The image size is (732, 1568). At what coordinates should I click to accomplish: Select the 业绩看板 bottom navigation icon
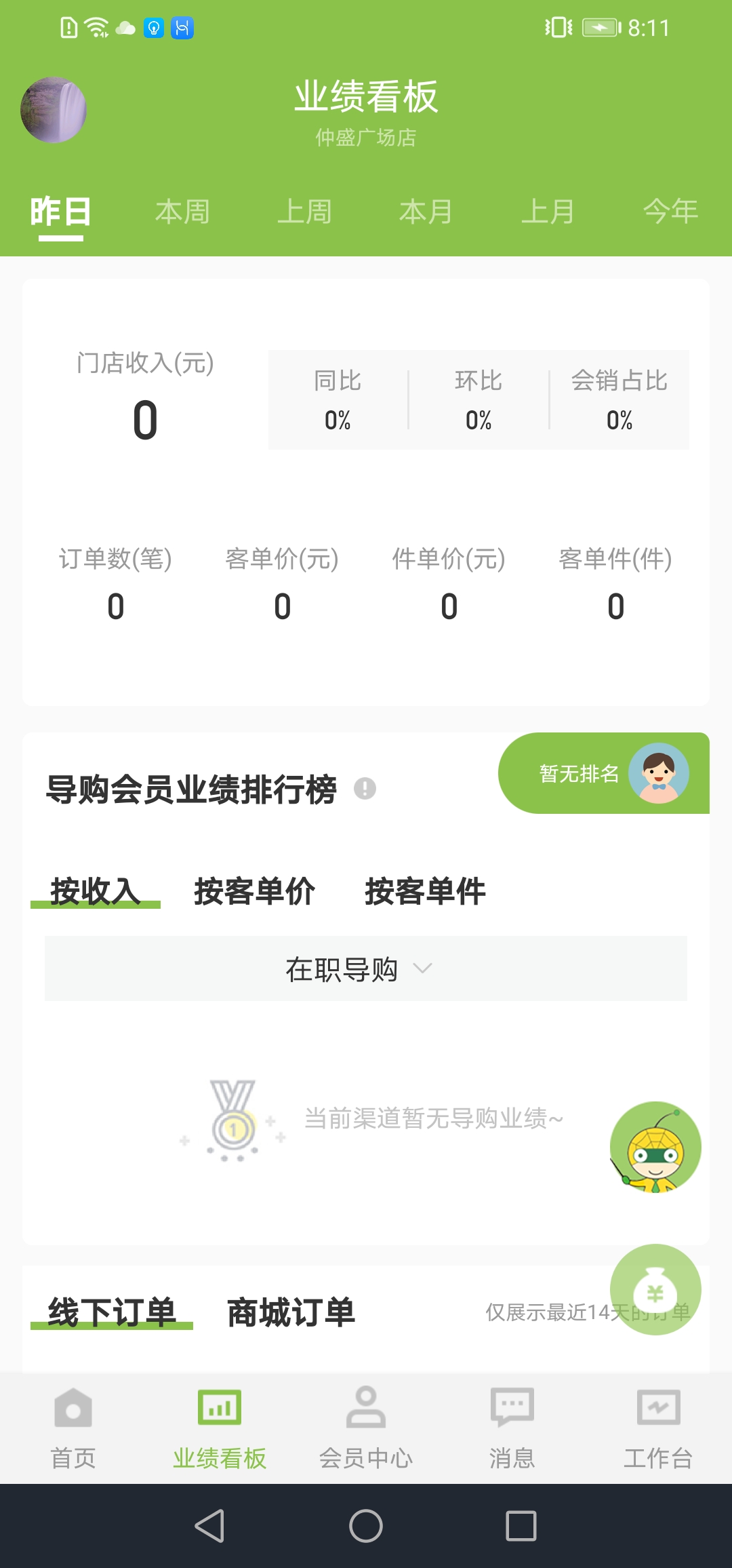click(218, 1407)
